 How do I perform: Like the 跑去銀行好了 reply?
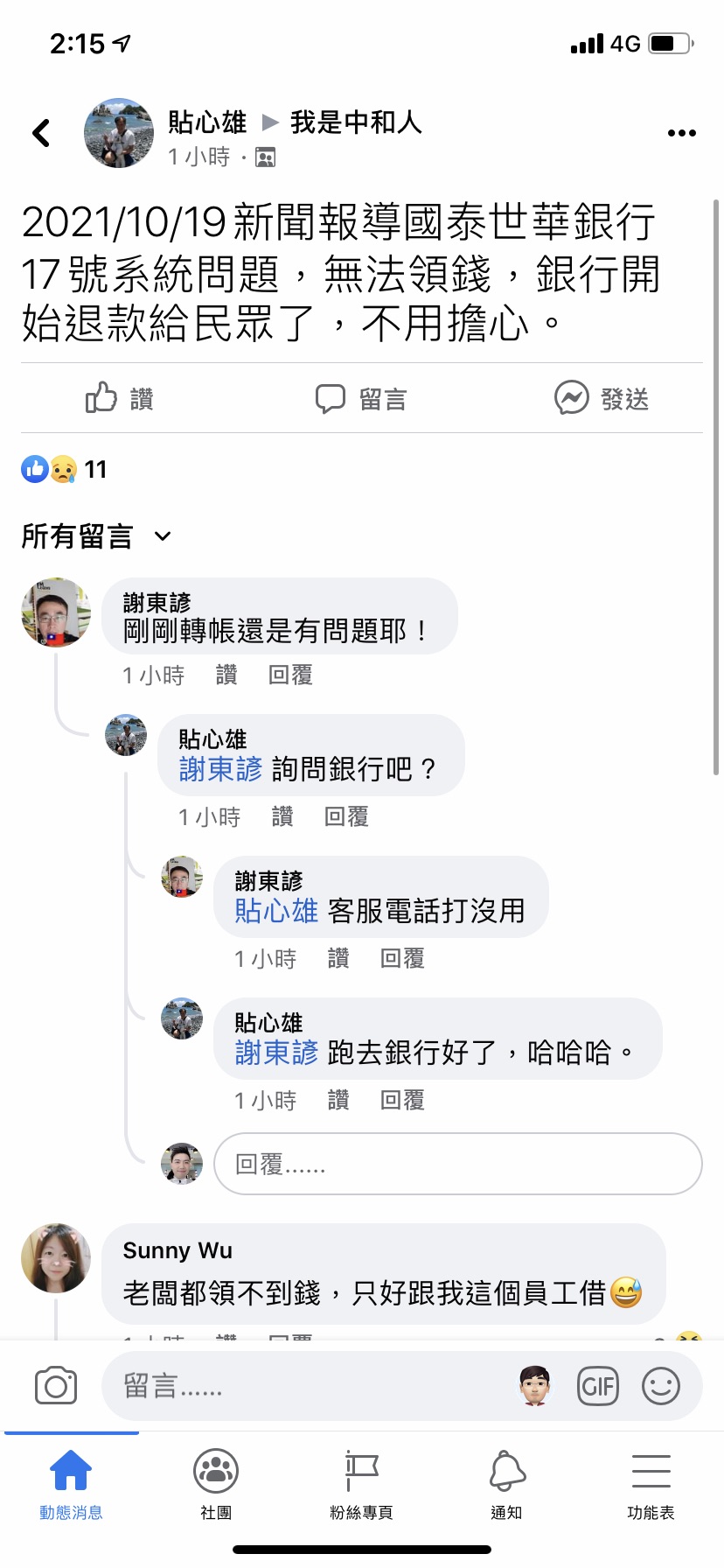(338, 1100)
